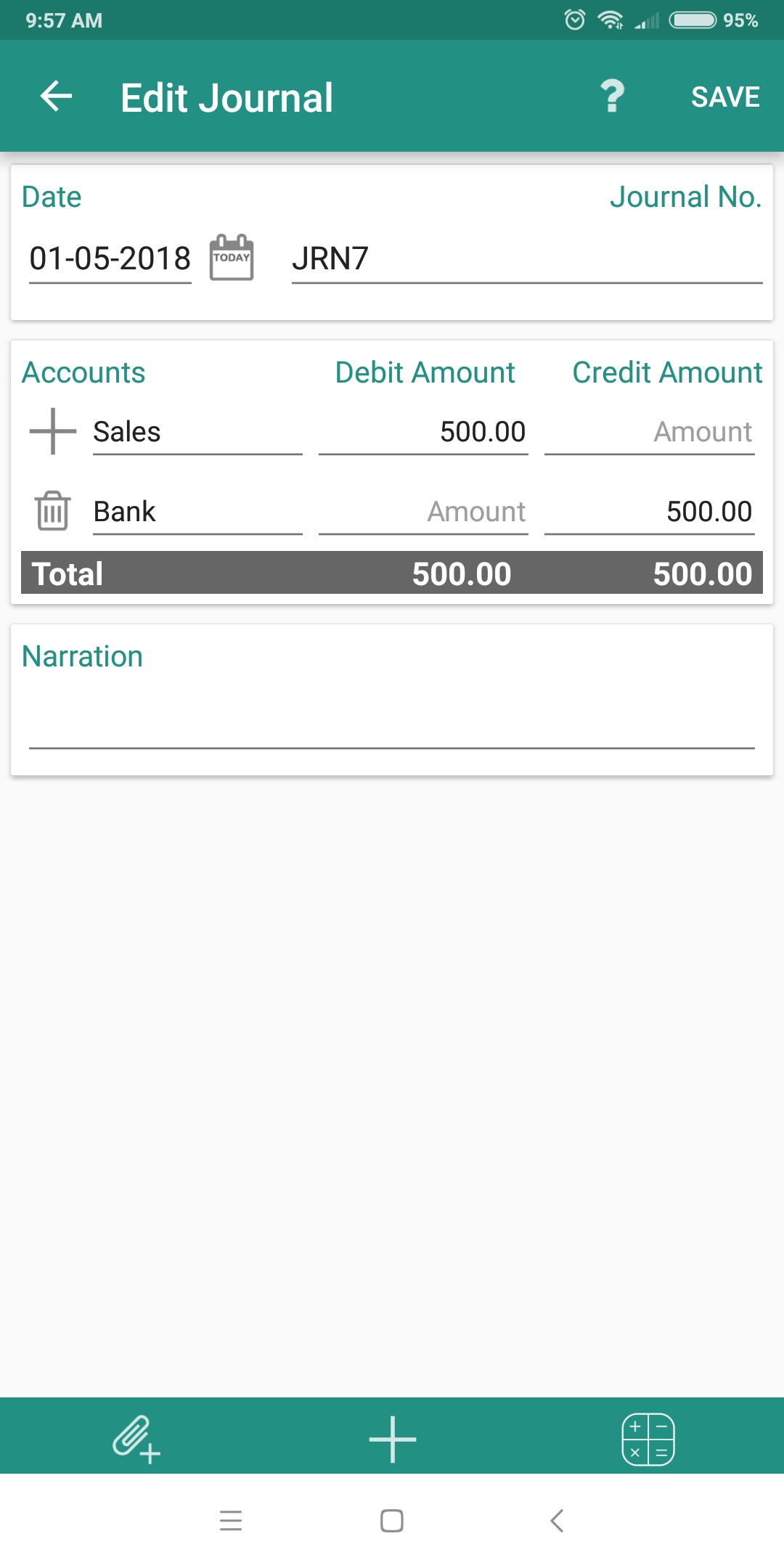Edit Bank credit amount 500.00
Screen dimensions: 784x1568
[650, 512]
